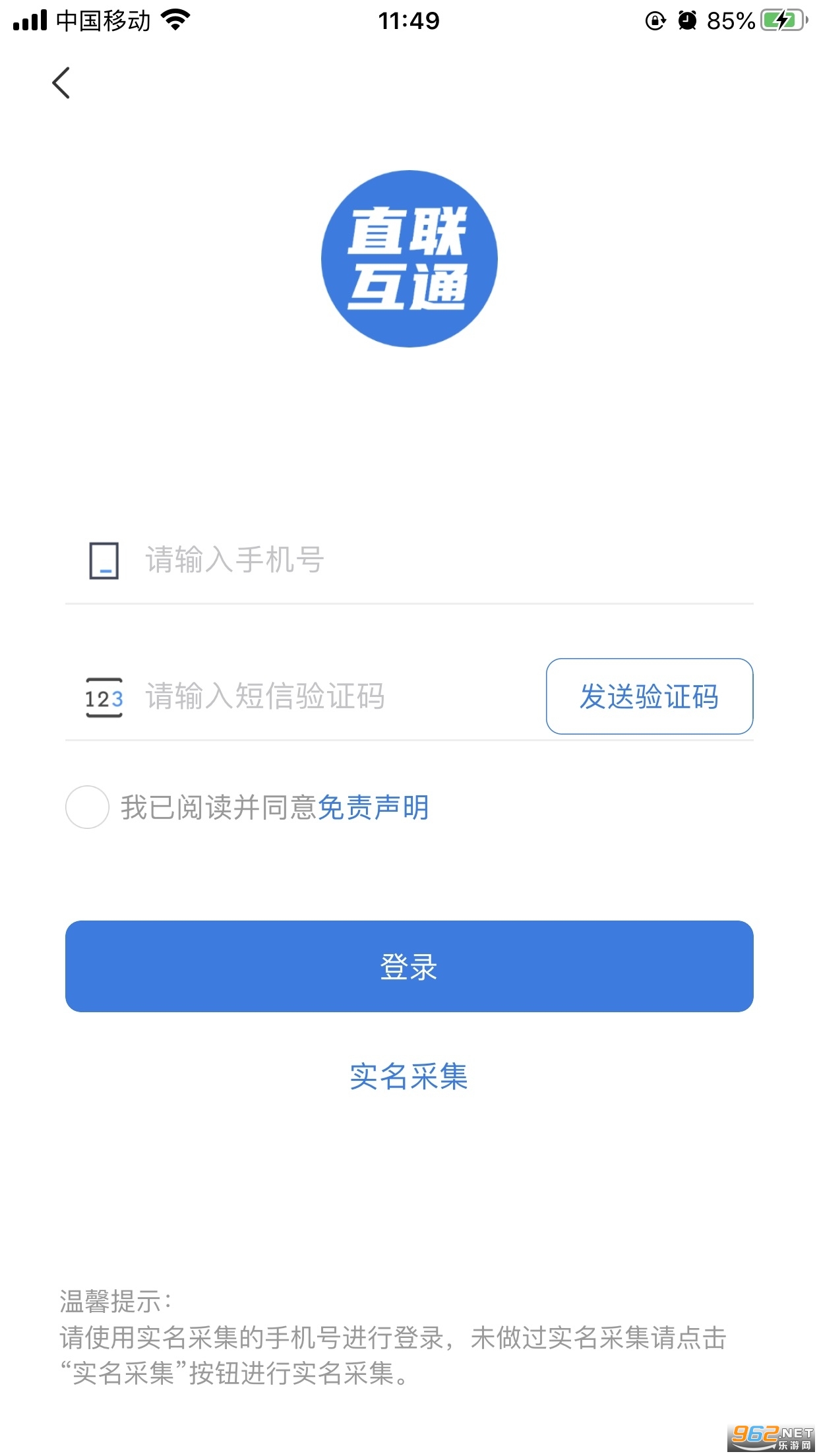
Task: Open the 免责声明 link
Action: [x=373, y=807]
